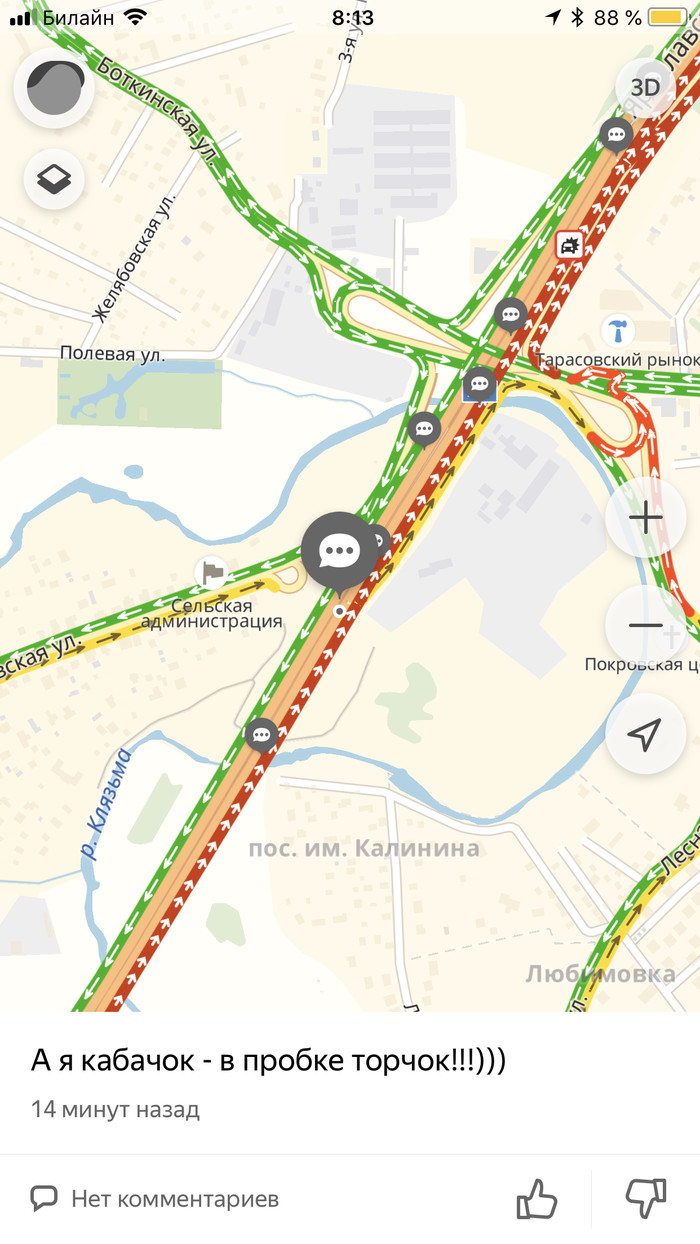
Task: Open Тарасовский рынок place marker
Action: (617, 329)
